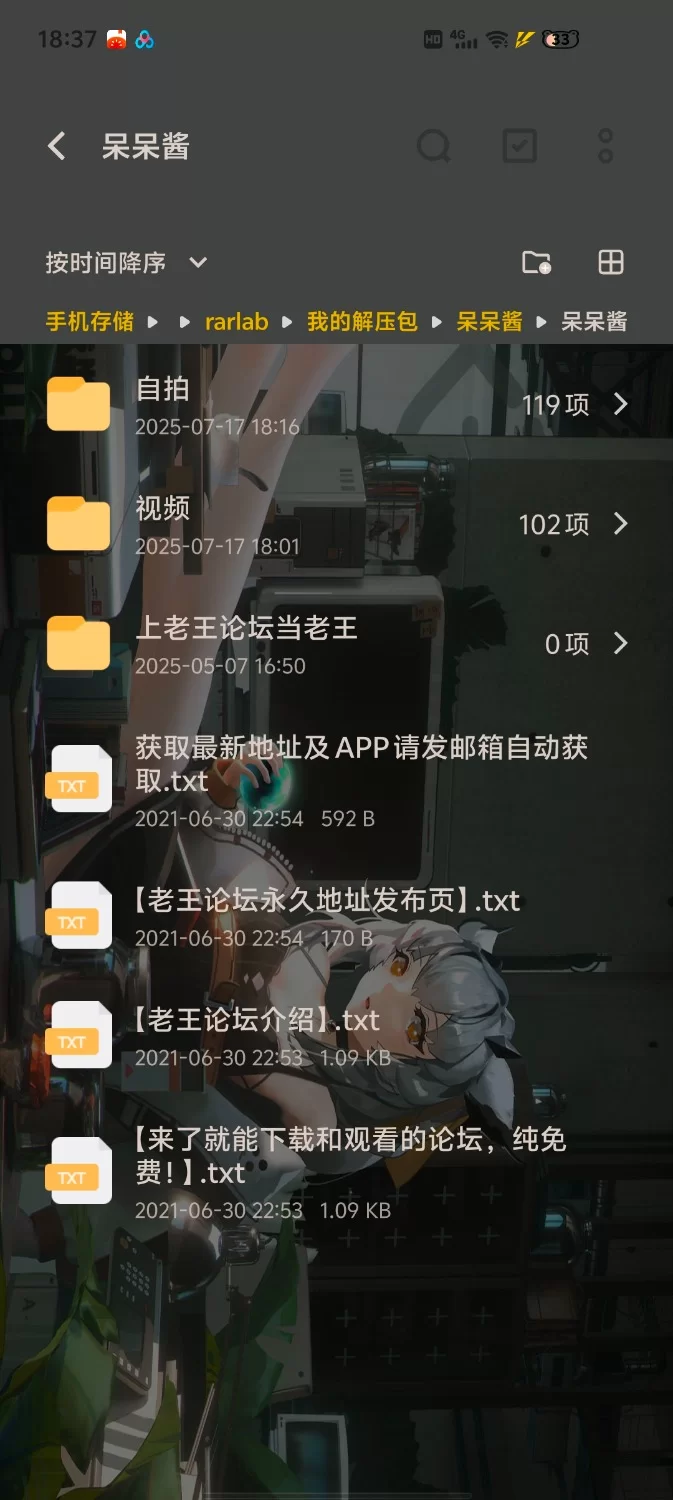Viewport: 673px width, 1500px height.
Task: Expand the 按时间降序 sort dropdown
Action: point(126,263)
